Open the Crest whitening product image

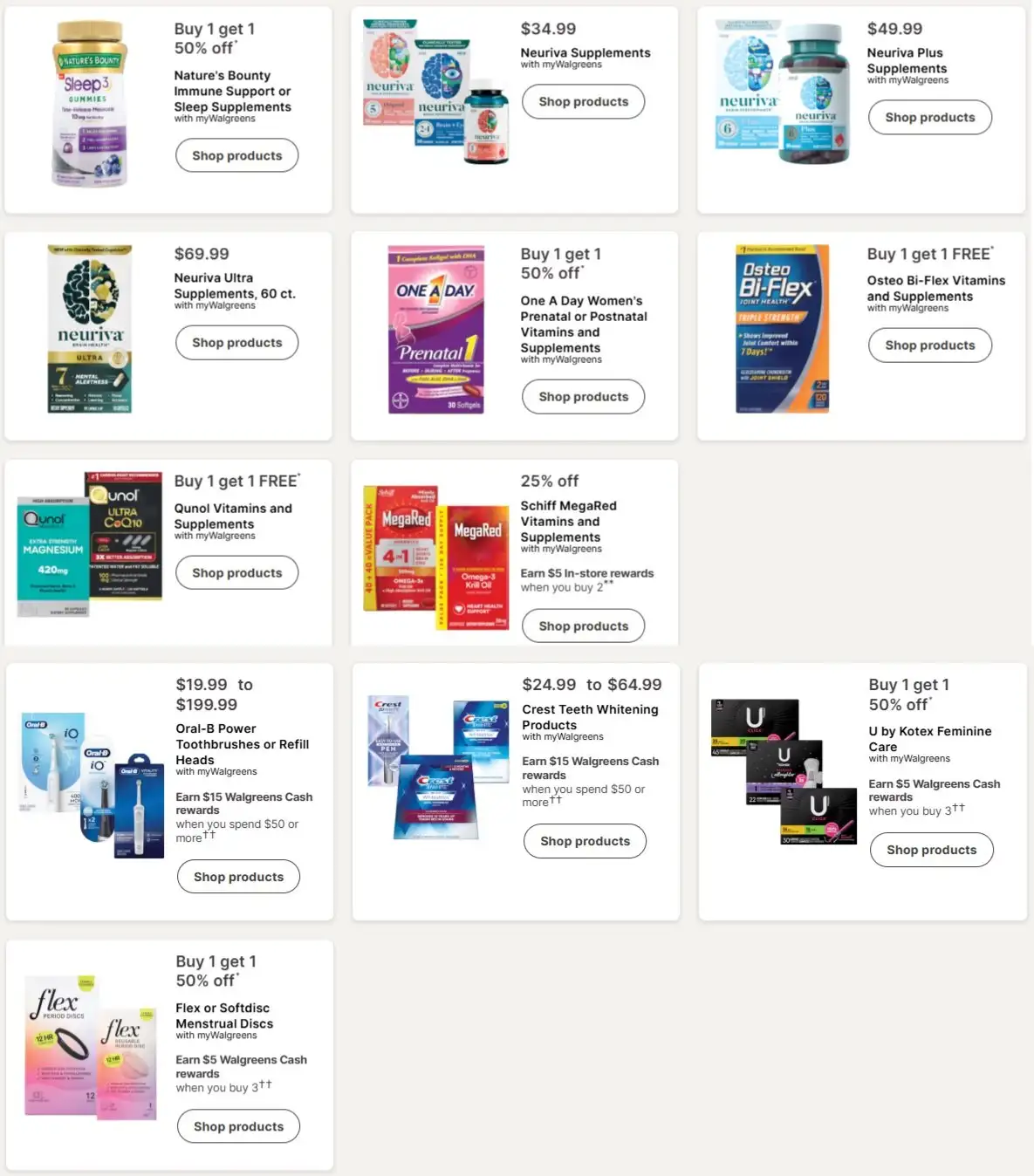click(x=437, y=768)
